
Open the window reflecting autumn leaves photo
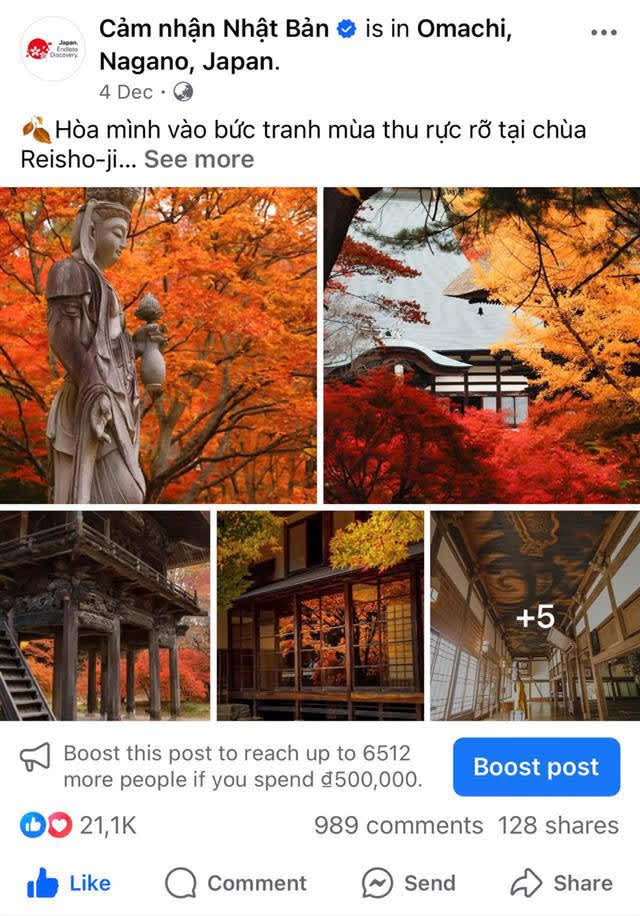pyautogui.click(x=320, y=615)
